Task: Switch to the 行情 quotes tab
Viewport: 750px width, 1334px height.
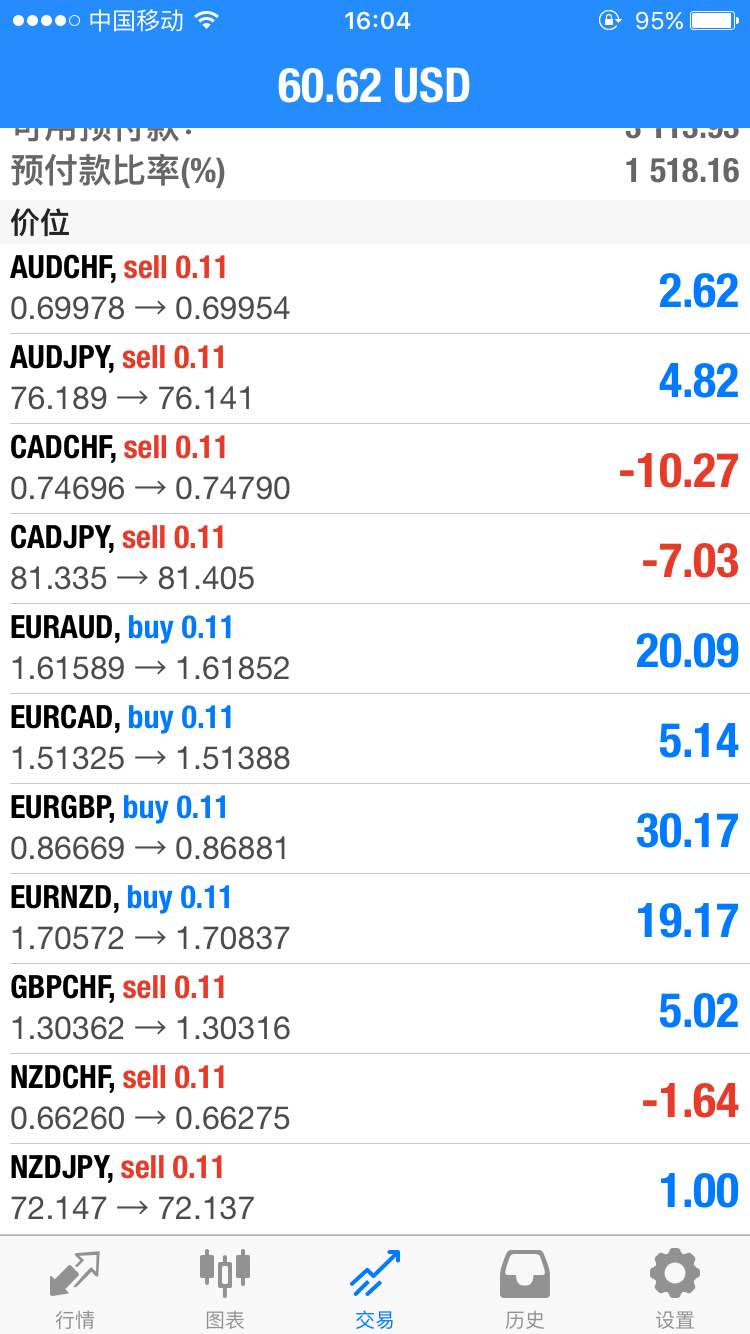Action: pos(75,1285)
